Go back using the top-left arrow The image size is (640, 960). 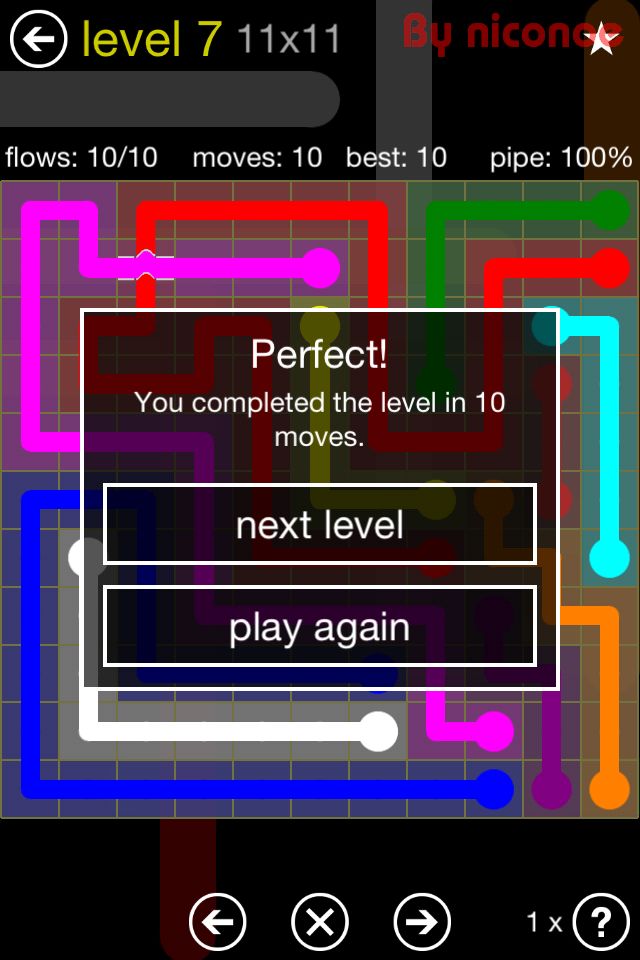(38, 40)
